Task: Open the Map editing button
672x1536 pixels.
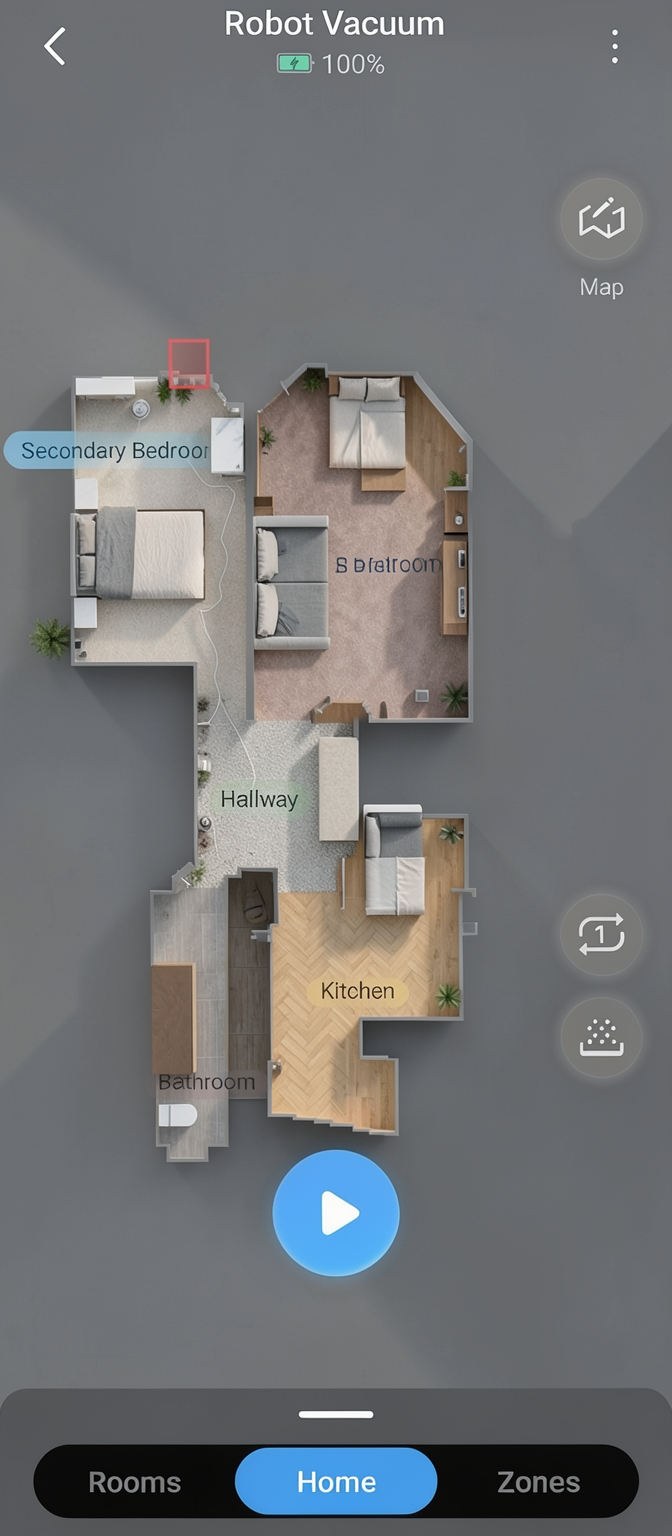Action: [601, 220]
